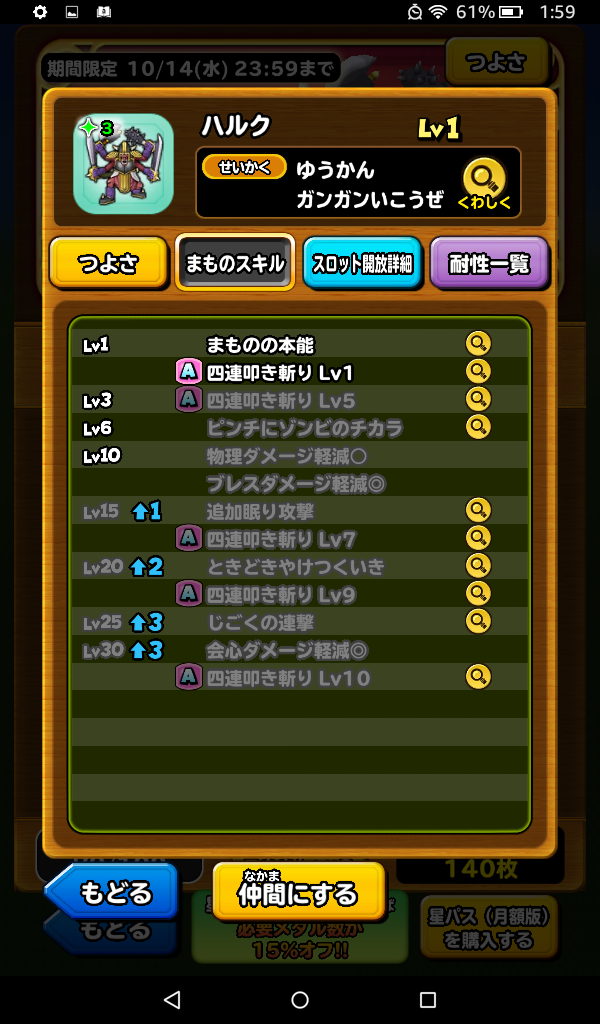The height and width of the screenshot is (1024, 600).
Task: Go to the Android home screen
Action: tap(300, 1000)
